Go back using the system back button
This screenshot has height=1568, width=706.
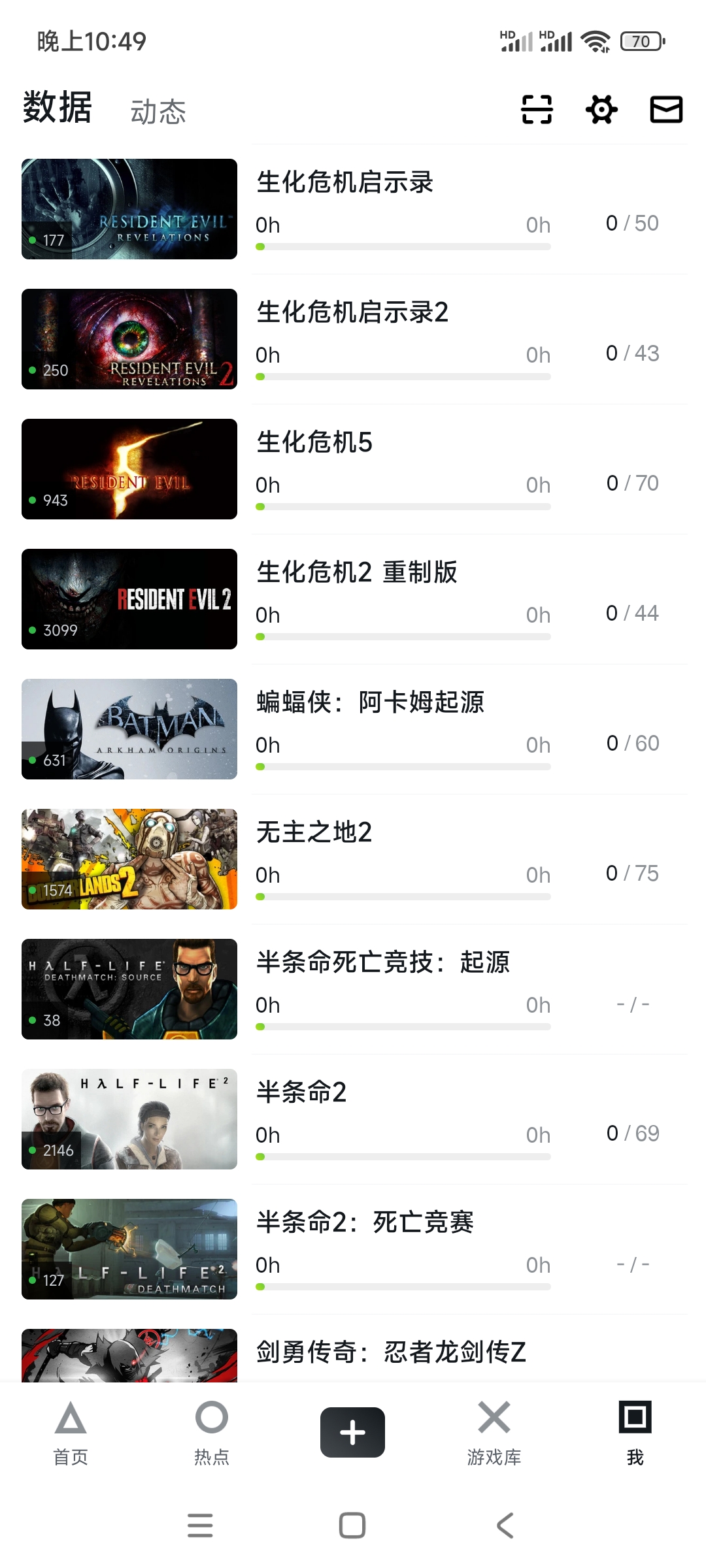click(x=505, y=1526)
